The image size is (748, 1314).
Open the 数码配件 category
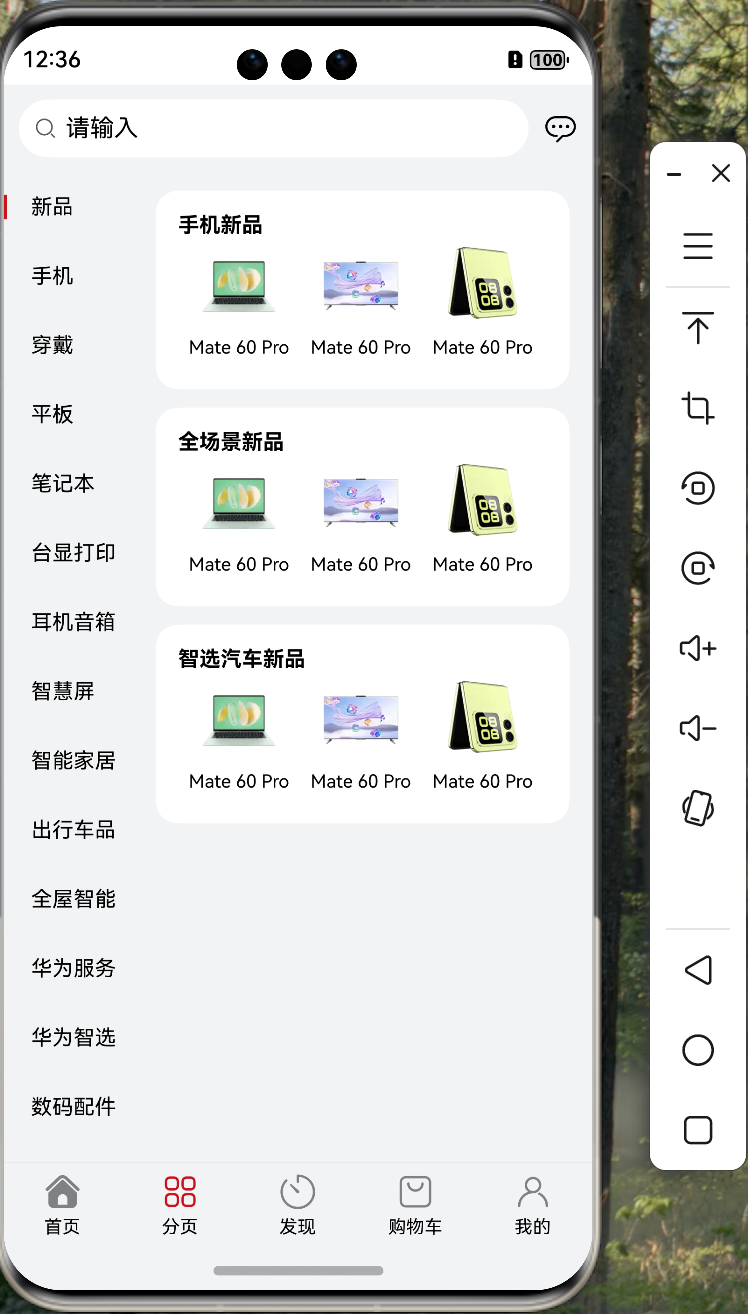[73, 1106]
